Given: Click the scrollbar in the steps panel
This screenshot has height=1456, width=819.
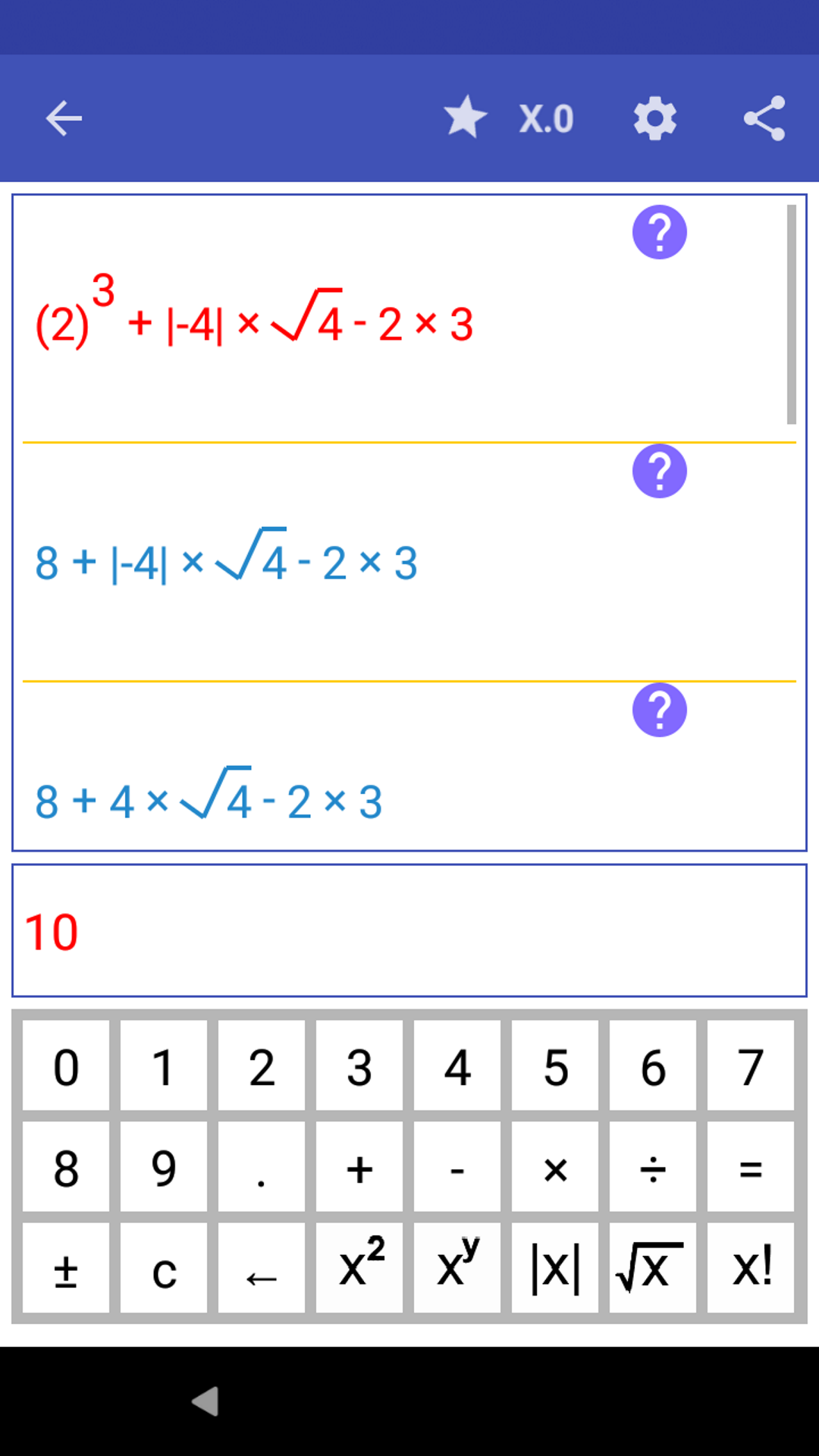Looking at the screenshot, I should coord(792,311).
